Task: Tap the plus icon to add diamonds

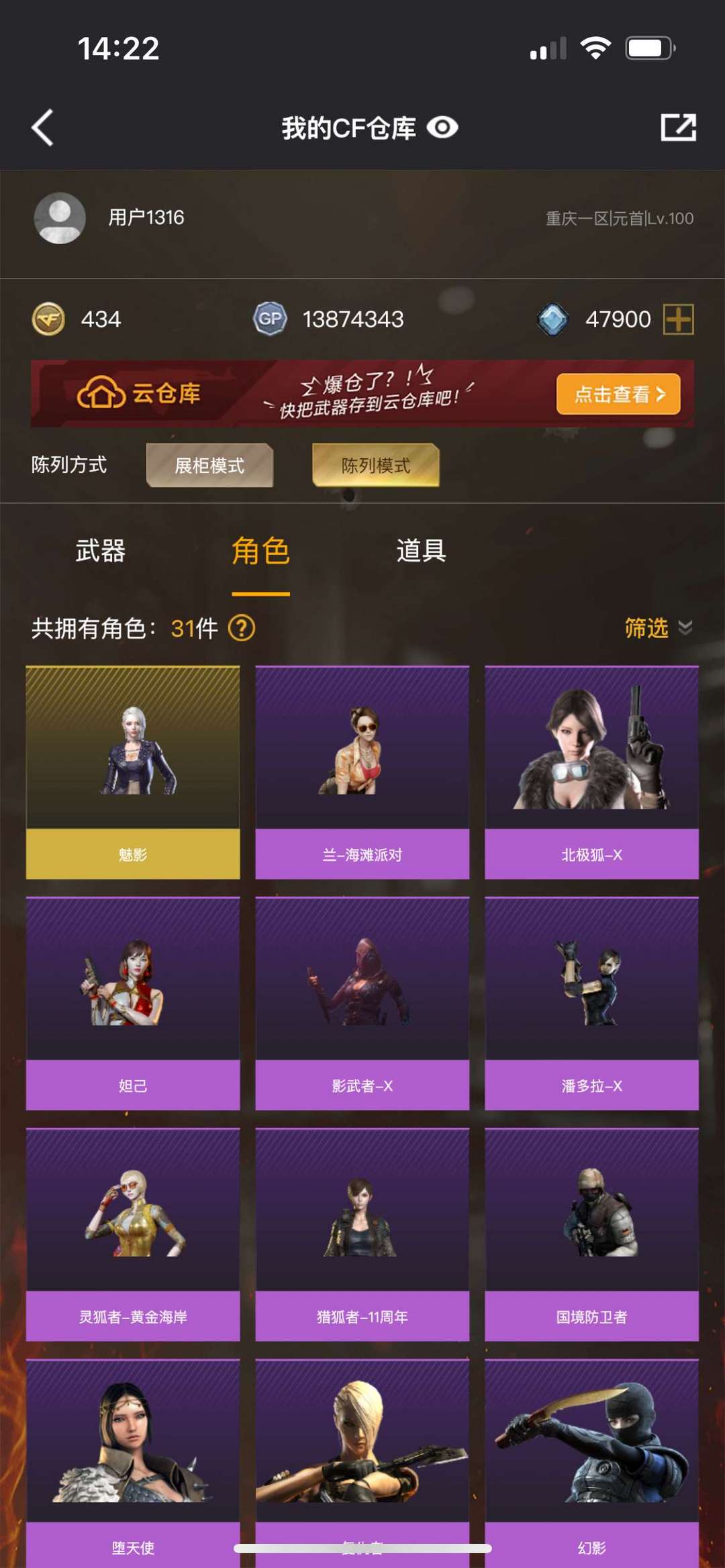Action: [x=678, y=319]
